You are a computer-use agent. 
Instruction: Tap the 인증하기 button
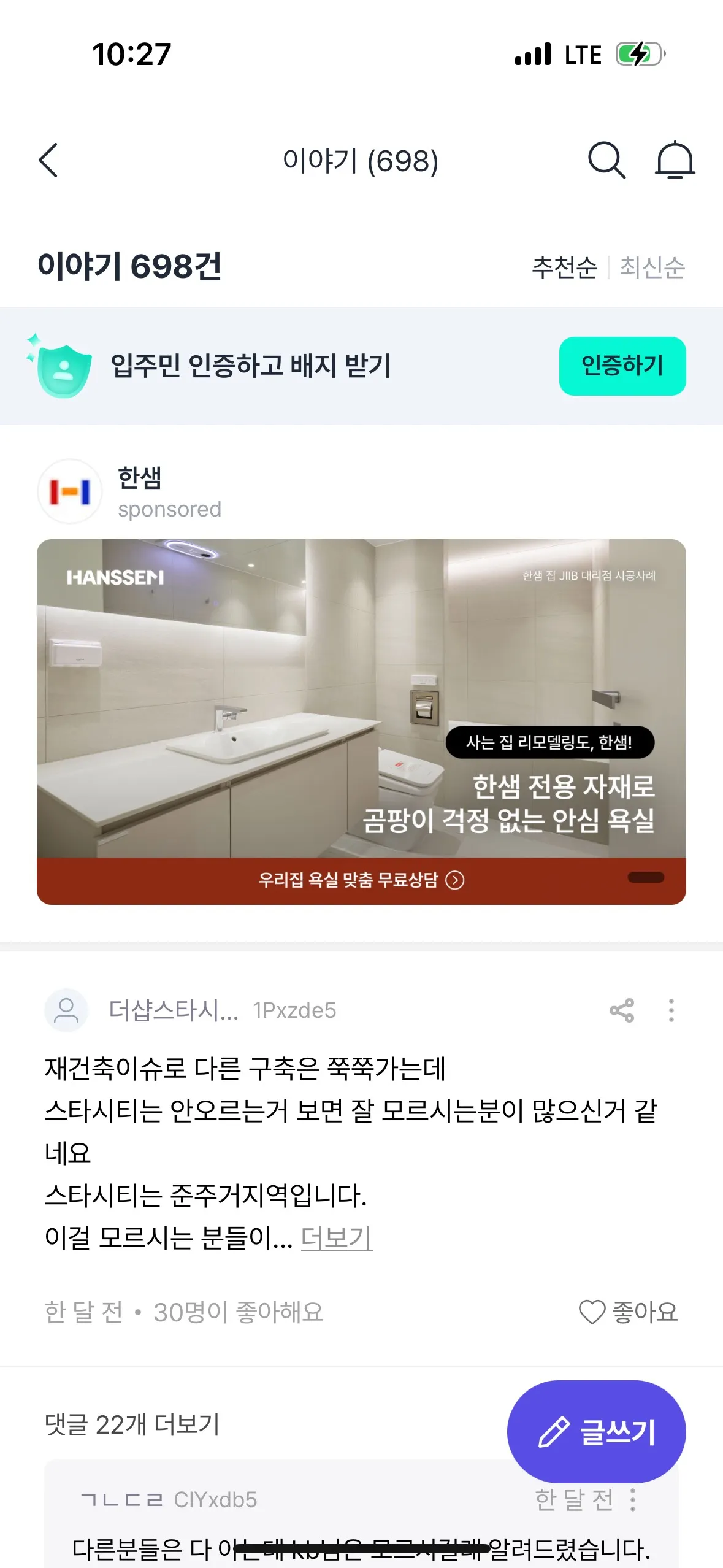click(x=622, y=366)
